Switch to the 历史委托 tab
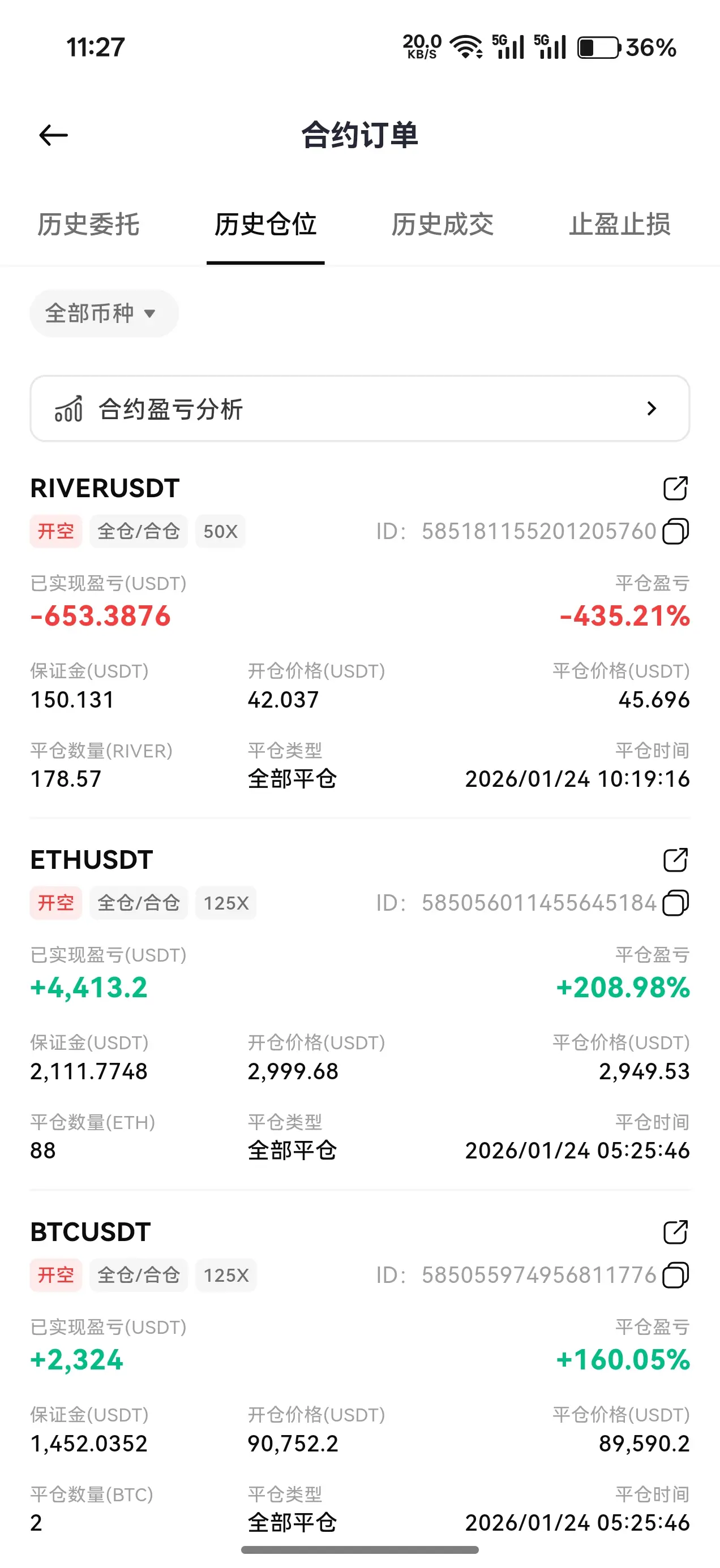 tap(88, 225)
